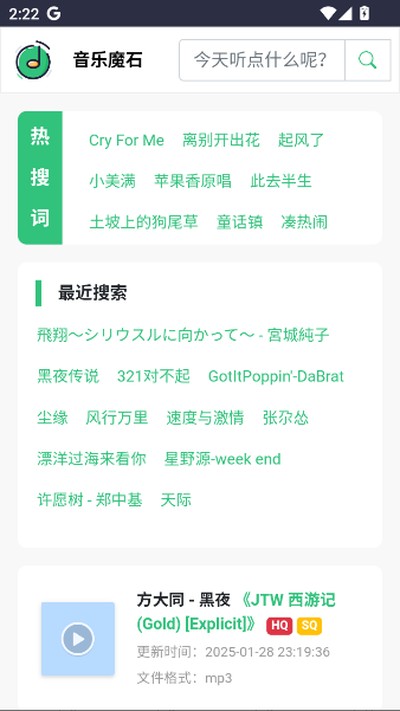Tap hot word 小美满

click(x=112, y=181)
